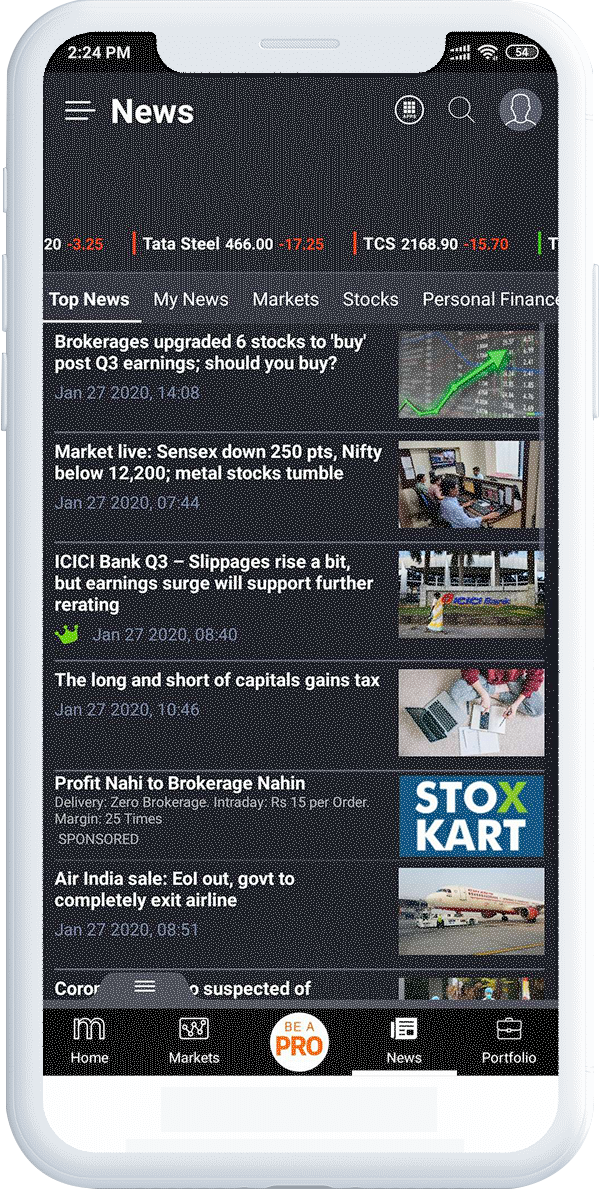Screen dimensions: 600x1189
Task: Switch to the Markets top tab
Action: (285, 299)
